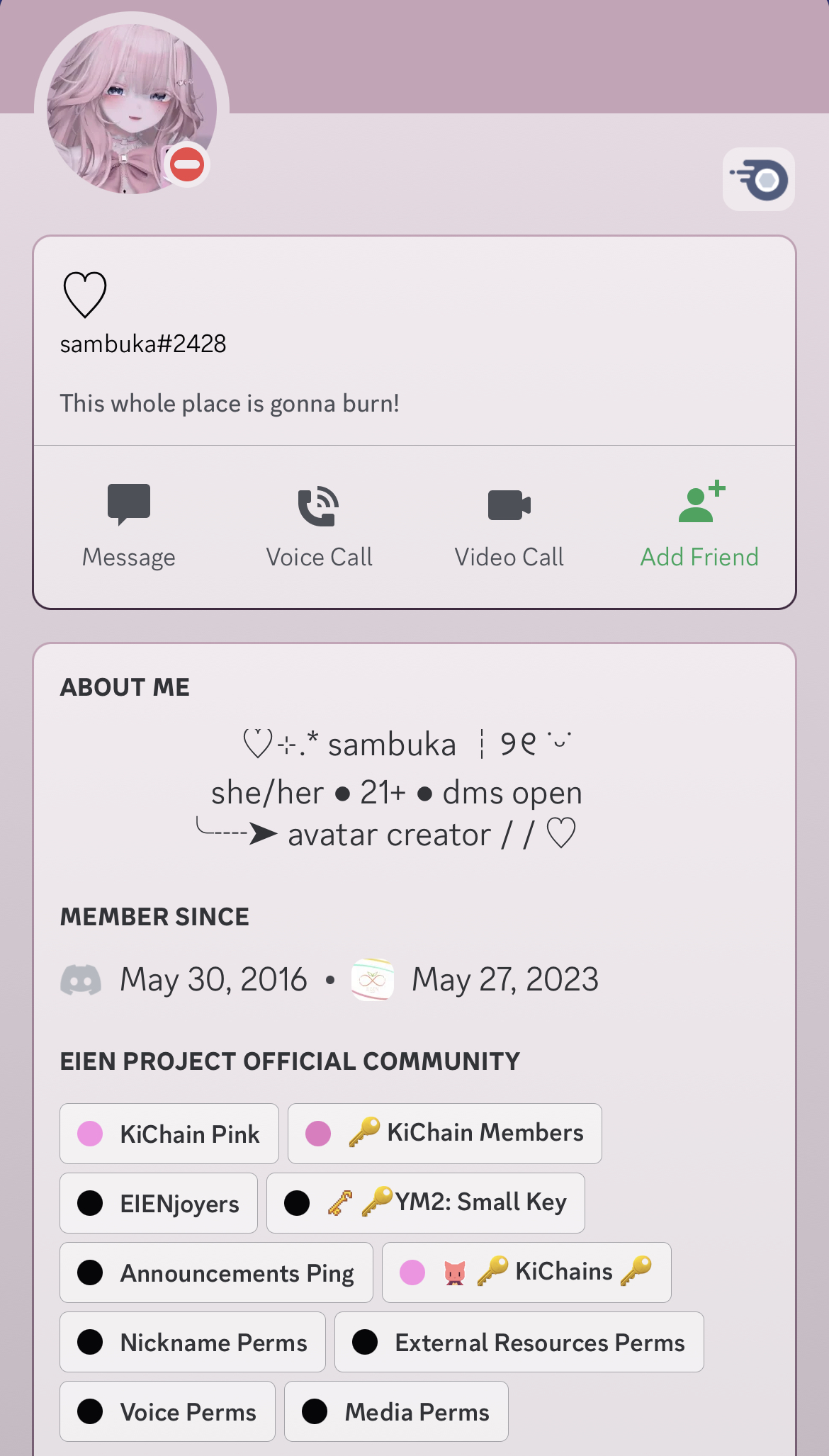Select the Media Perms role chip

tap(396, 1411)
